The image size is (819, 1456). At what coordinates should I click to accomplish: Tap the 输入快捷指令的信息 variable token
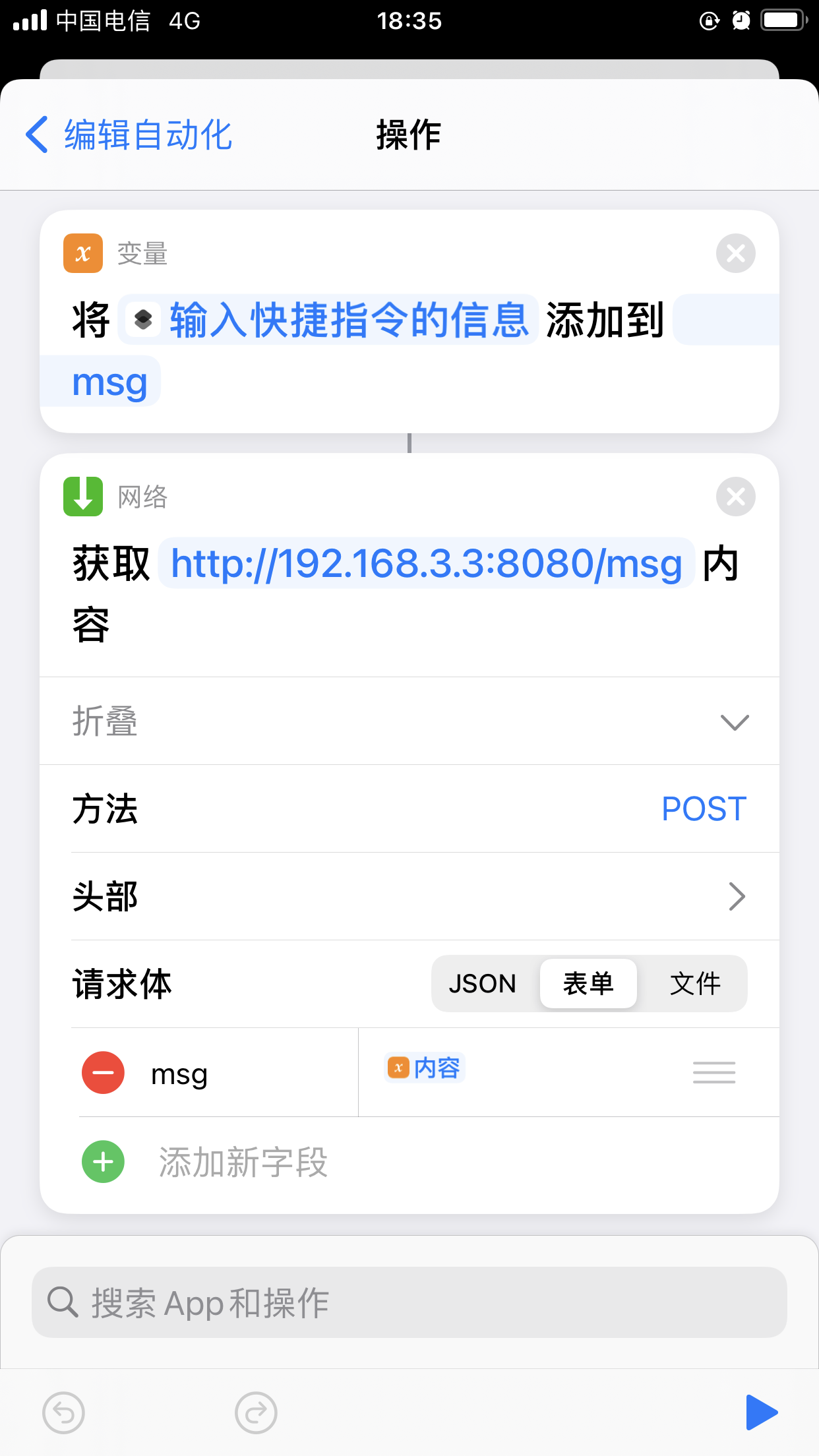(x=328, y=320)
